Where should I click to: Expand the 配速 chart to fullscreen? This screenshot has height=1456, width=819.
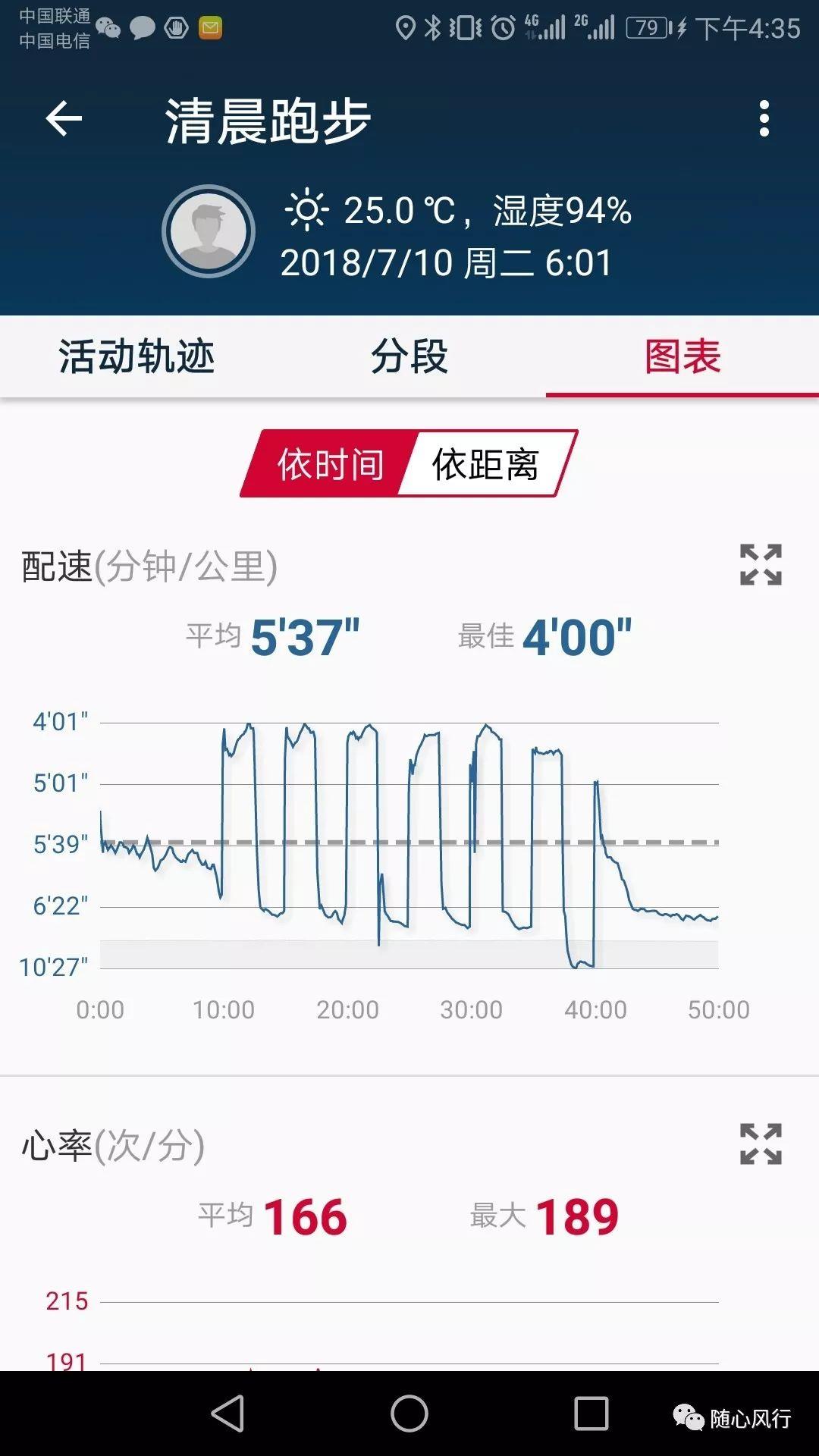[x=761, y=565]
